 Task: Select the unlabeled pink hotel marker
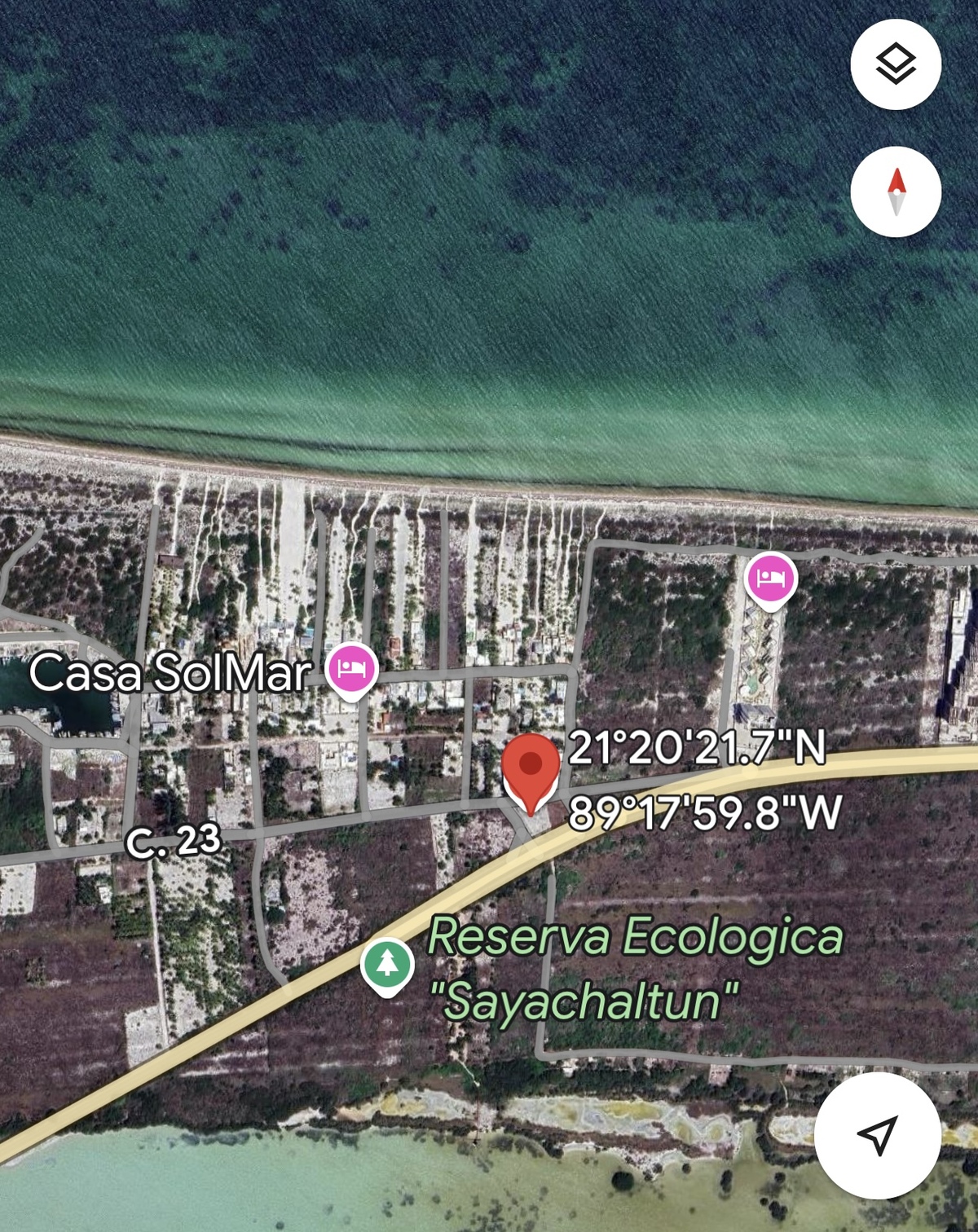(770, 579)
